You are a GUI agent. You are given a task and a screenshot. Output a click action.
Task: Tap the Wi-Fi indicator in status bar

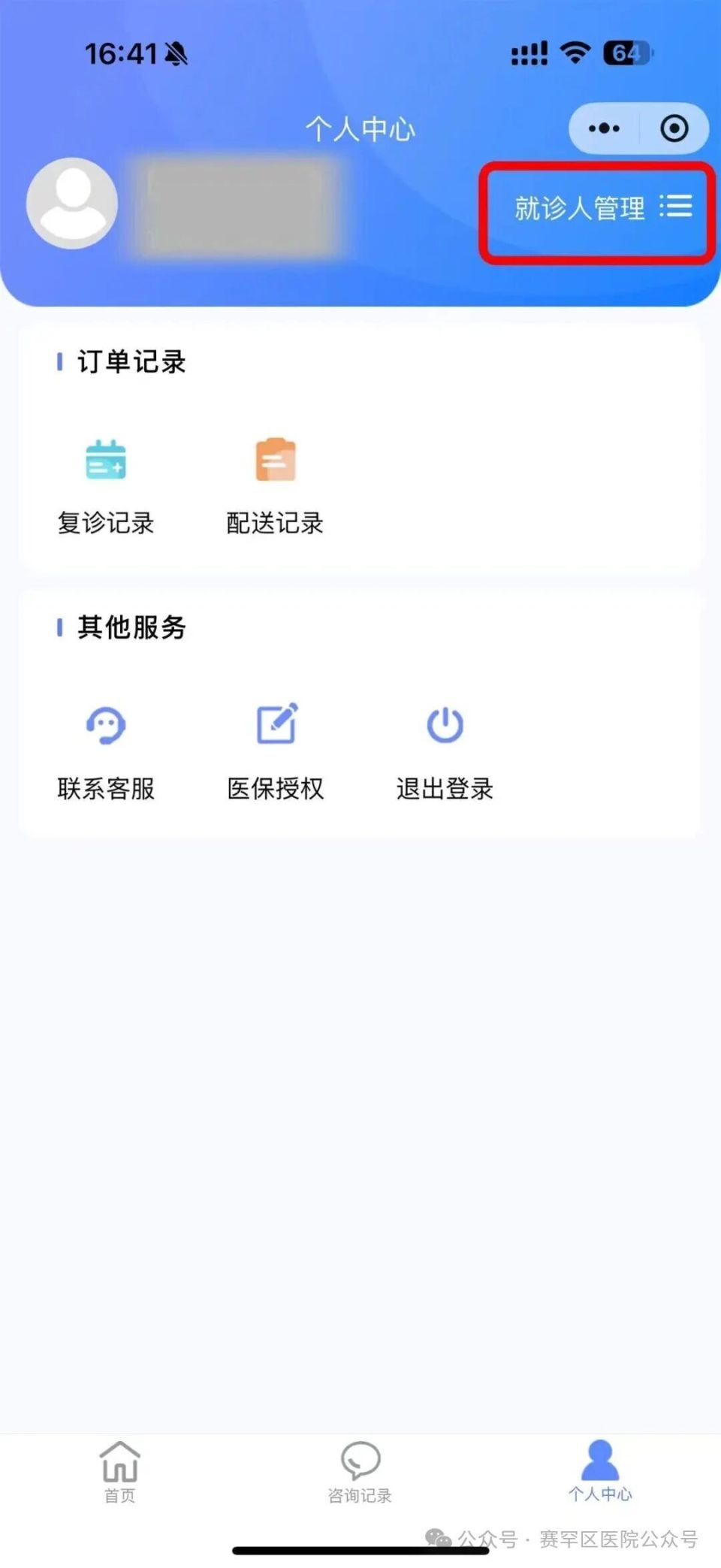click(x=575, y=51)
